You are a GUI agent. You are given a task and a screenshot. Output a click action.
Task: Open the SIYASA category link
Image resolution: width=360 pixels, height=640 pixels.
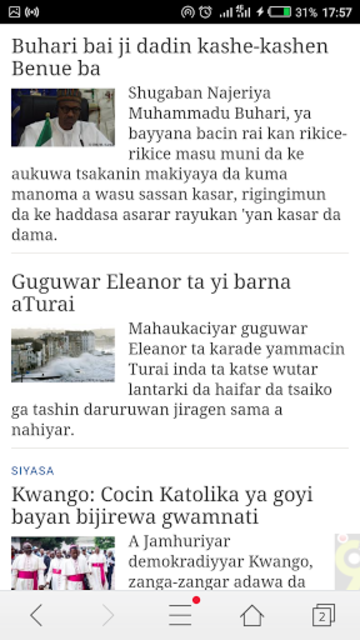click(33, 471)
